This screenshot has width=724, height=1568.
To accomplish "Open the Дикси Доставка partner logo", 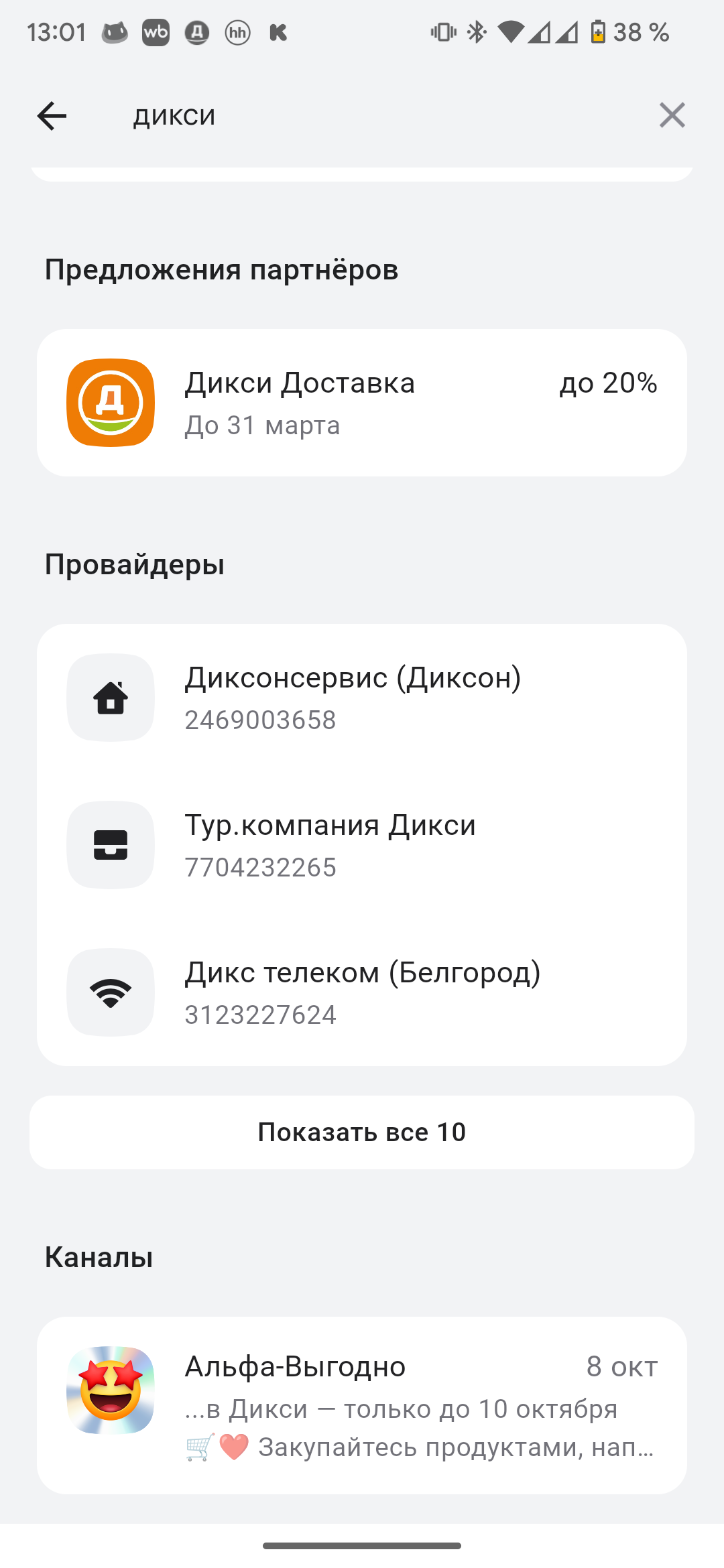I will coord(110,400).
